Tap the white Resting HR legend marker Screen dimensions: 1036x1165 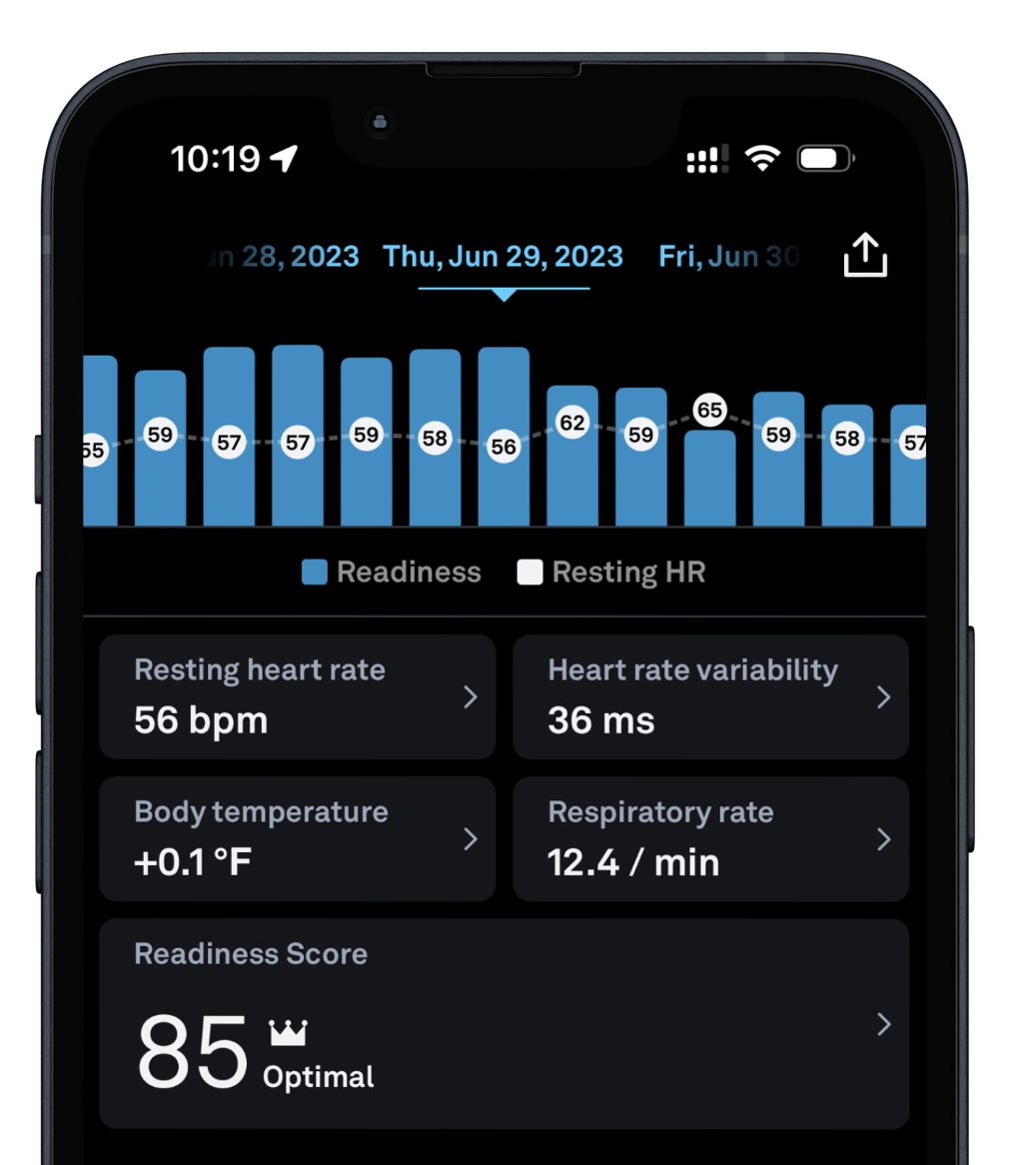[x=530, y=572]
